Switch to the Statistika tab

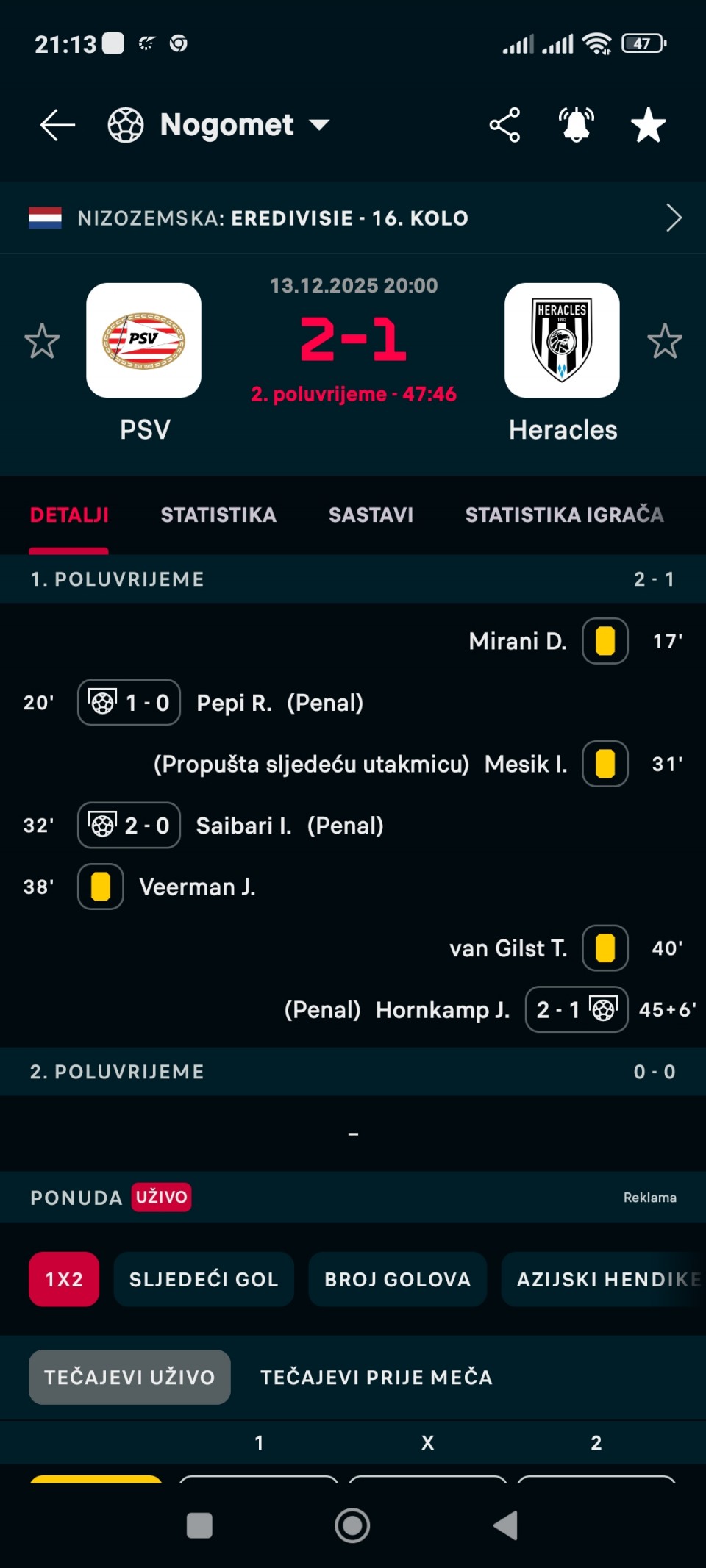(x=218, y=515)
